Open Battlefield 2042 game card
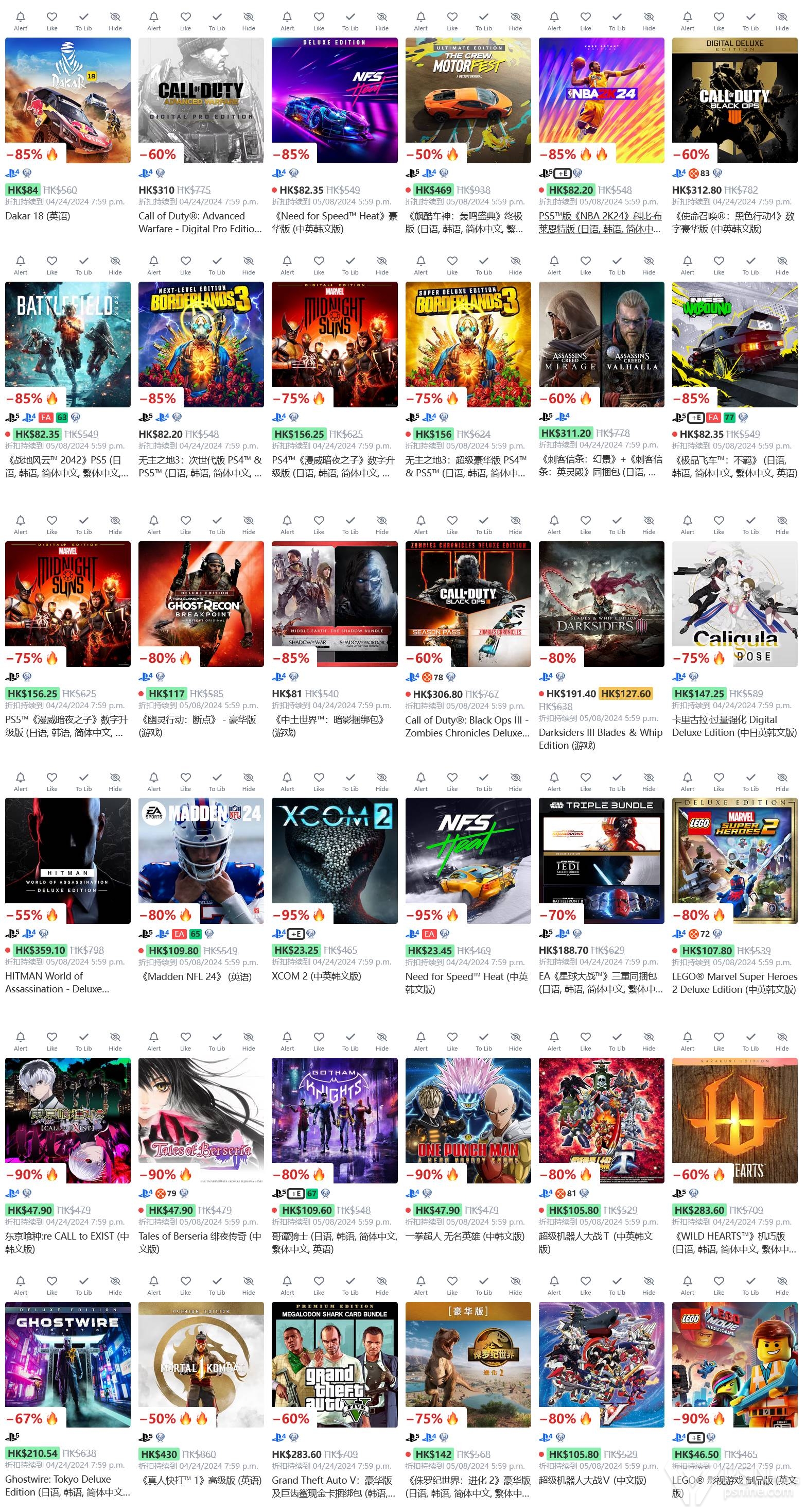The image size is (806, 1512). pos(67,345)
